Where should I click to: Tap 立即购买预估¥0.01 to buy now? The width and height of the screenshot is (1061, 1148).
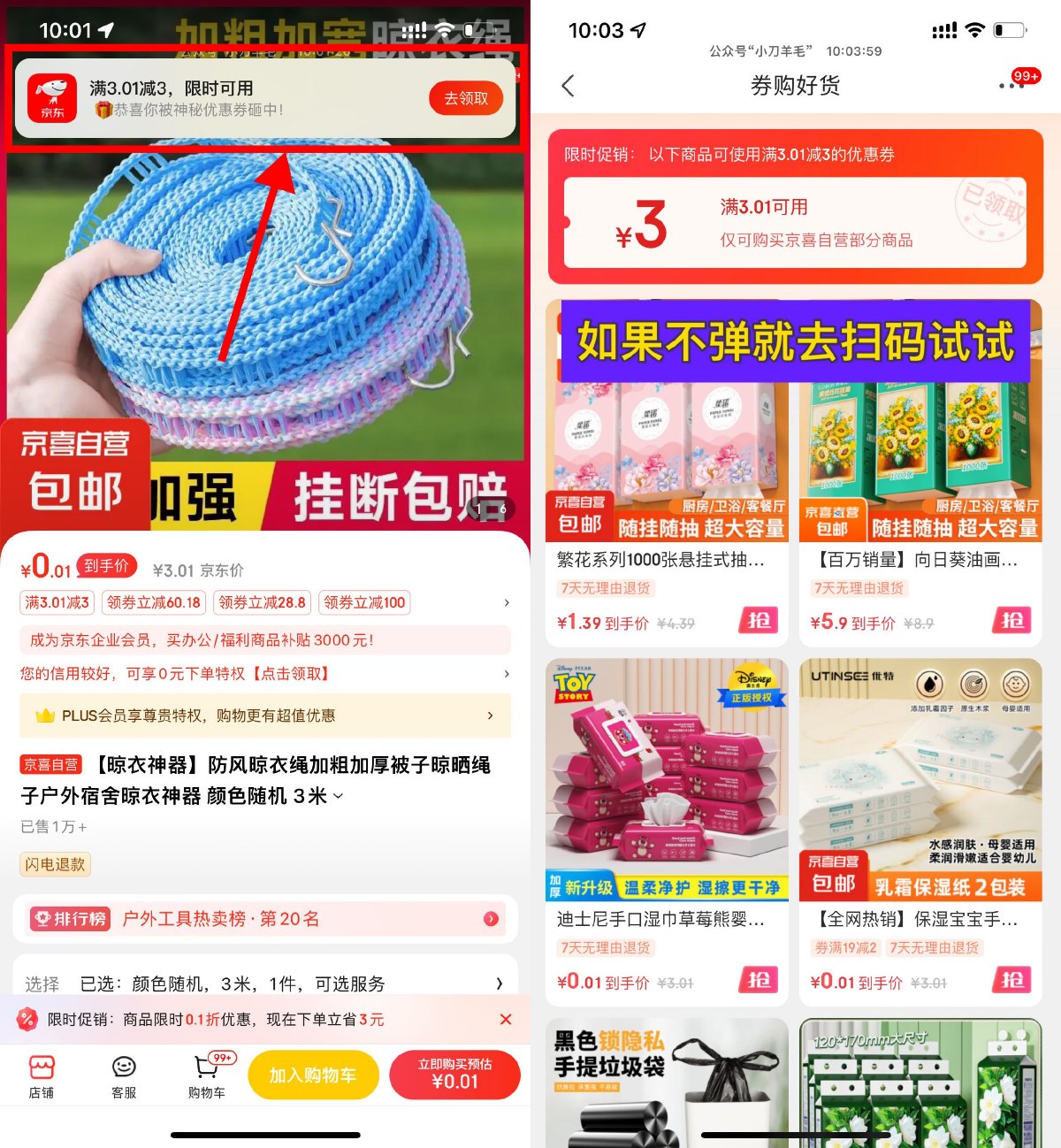click(455, 1075)
